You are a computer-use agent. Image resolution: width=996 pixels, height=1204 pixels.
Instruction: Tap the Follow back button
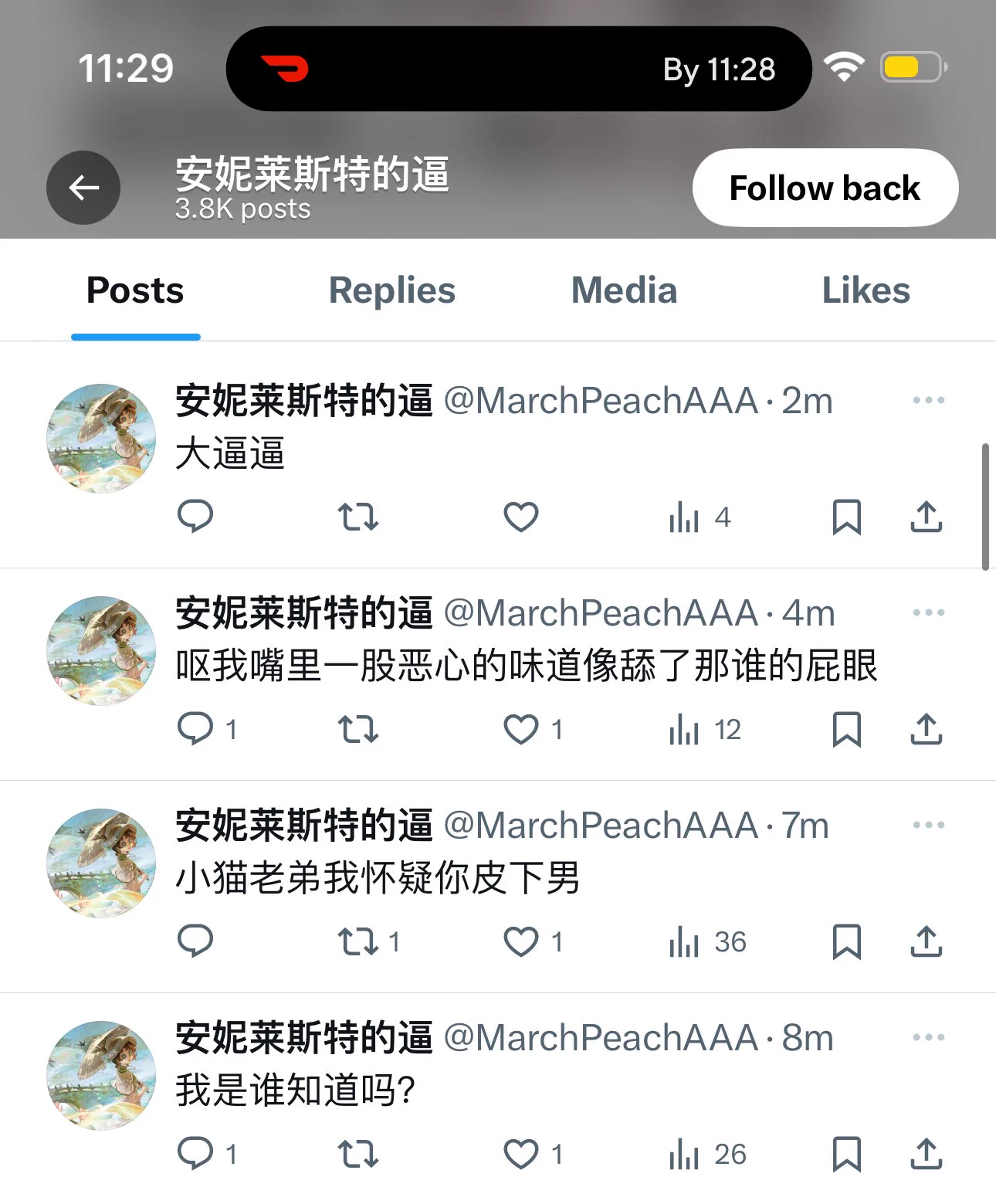tap(825, 188)
